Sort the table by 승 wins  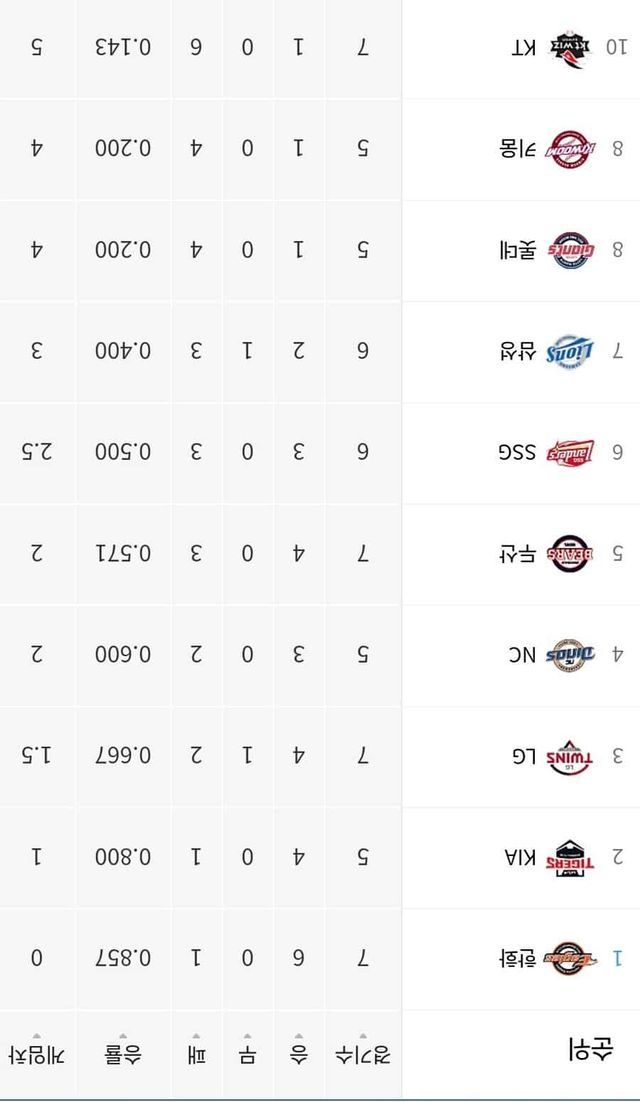point(298,1053)
